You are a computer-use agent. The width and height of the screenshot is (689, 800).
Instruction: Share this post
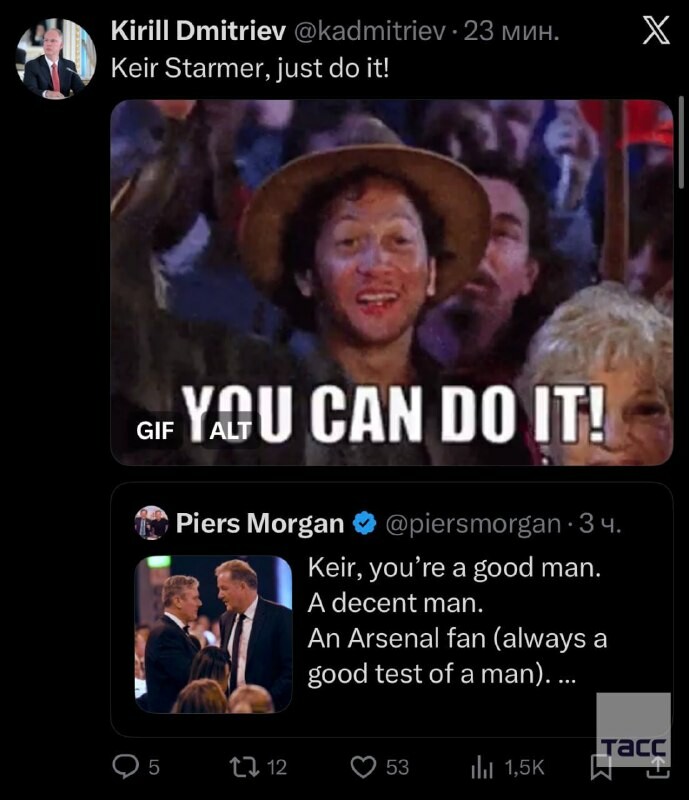coord(658,767)
